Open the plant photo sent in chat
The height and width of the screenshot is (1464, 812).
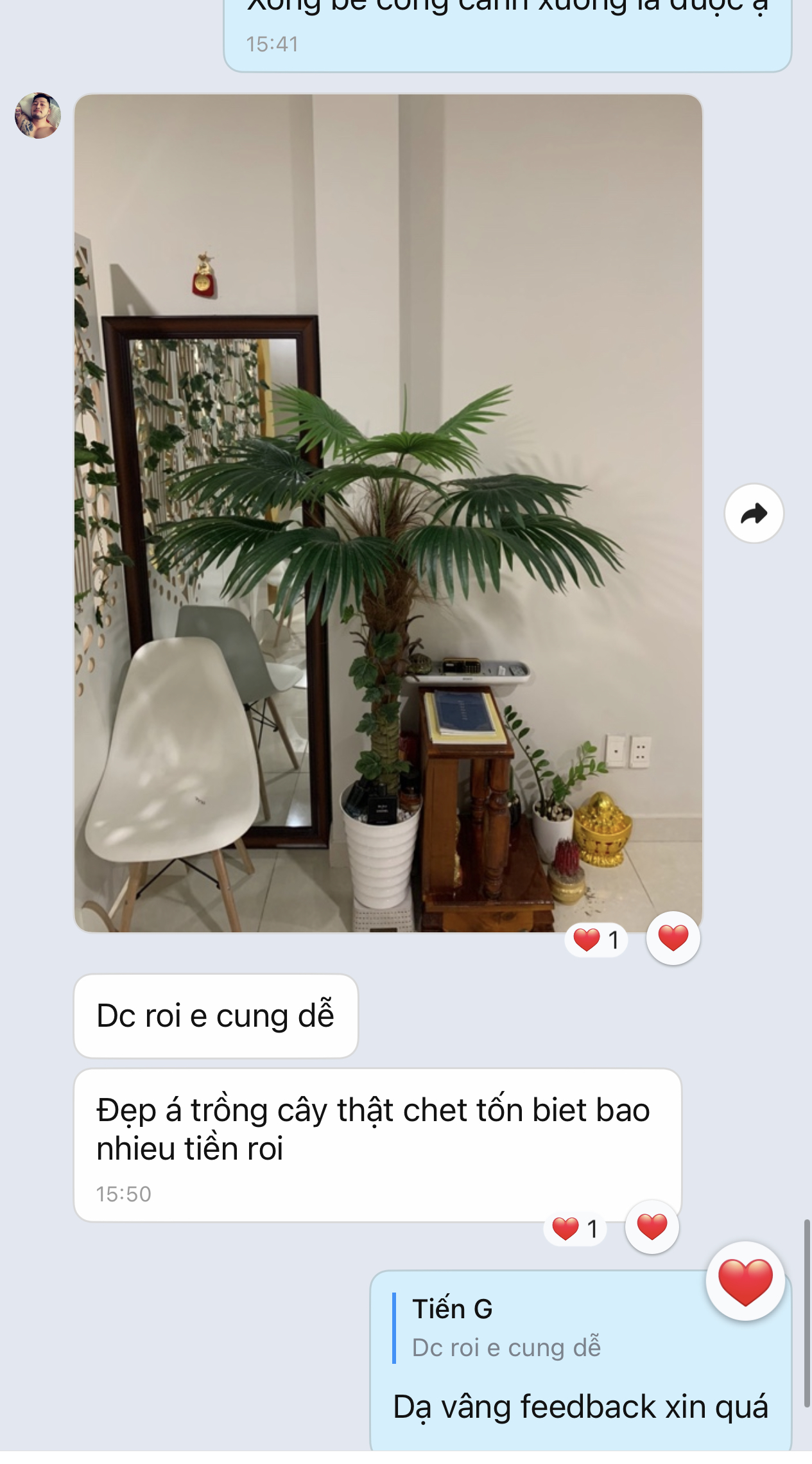[x=388, y=513]
